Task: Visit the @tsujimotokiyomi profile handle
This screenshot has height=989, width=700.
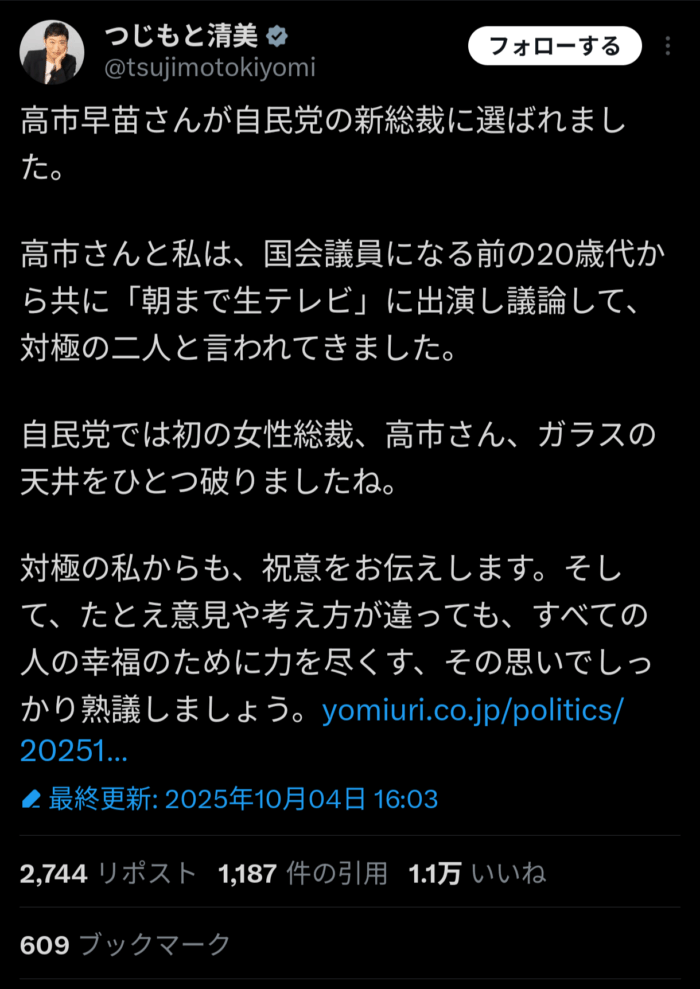Action: (209, 68)
